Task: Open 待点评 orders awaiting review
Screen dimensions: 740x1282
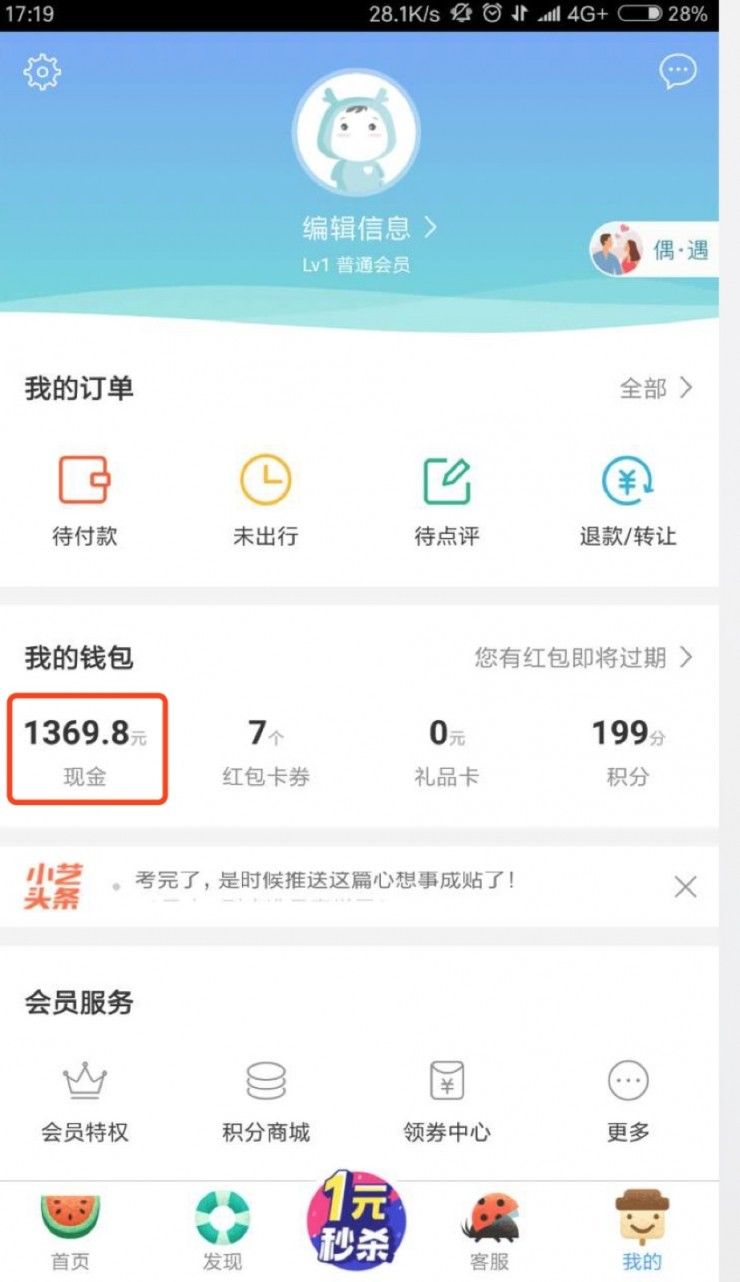Action: (x=447, y=501)
